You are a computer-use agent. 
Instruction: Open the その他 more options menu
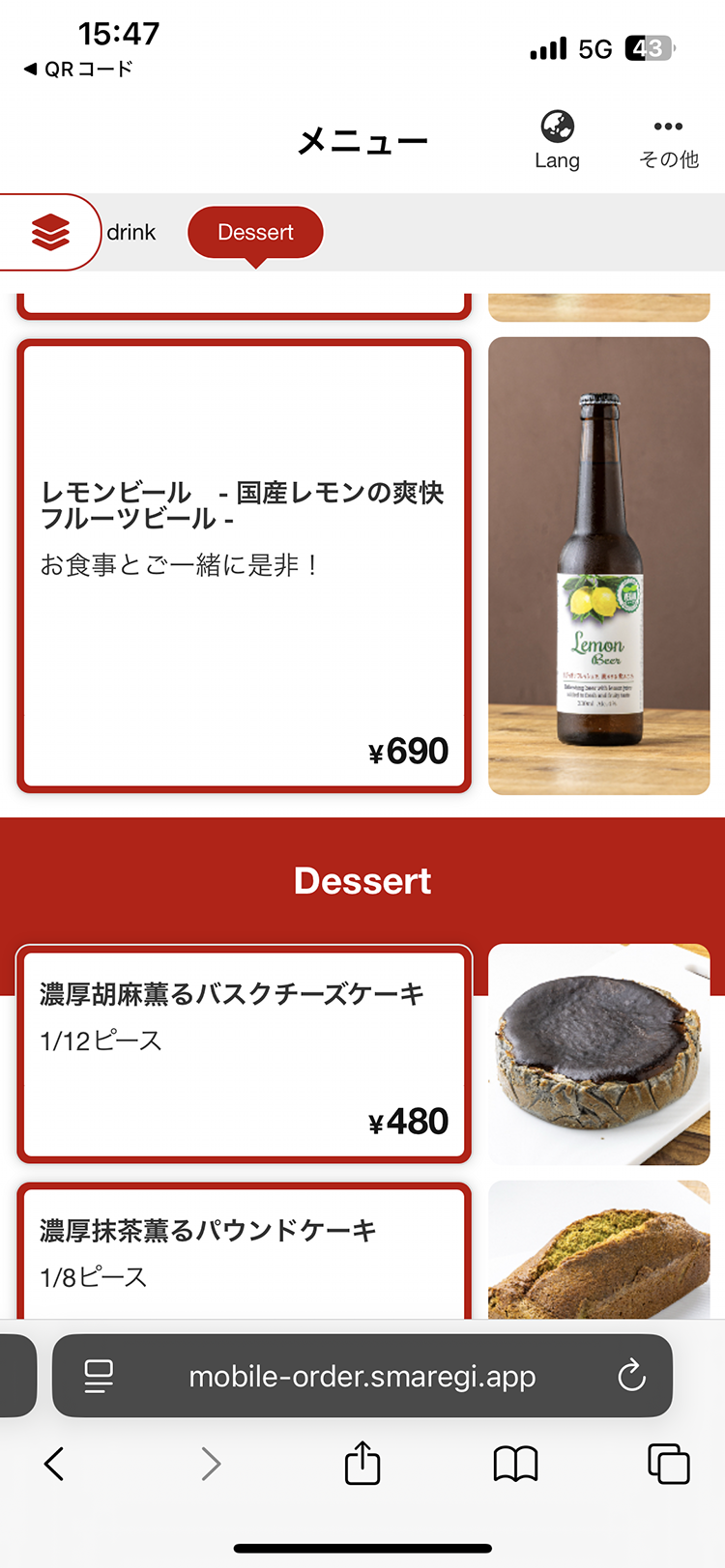(668, 142)
